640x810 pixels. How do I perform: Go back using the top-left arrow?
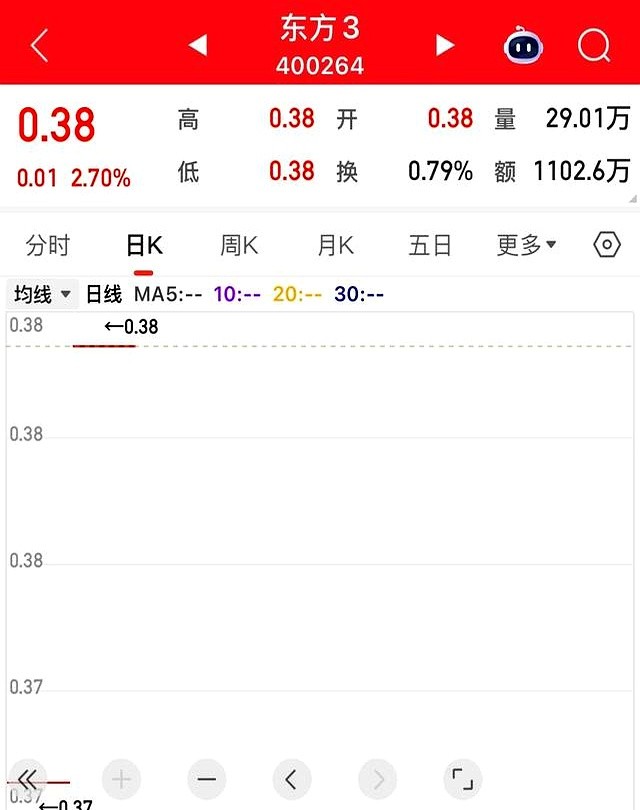[x=39, y=45]
